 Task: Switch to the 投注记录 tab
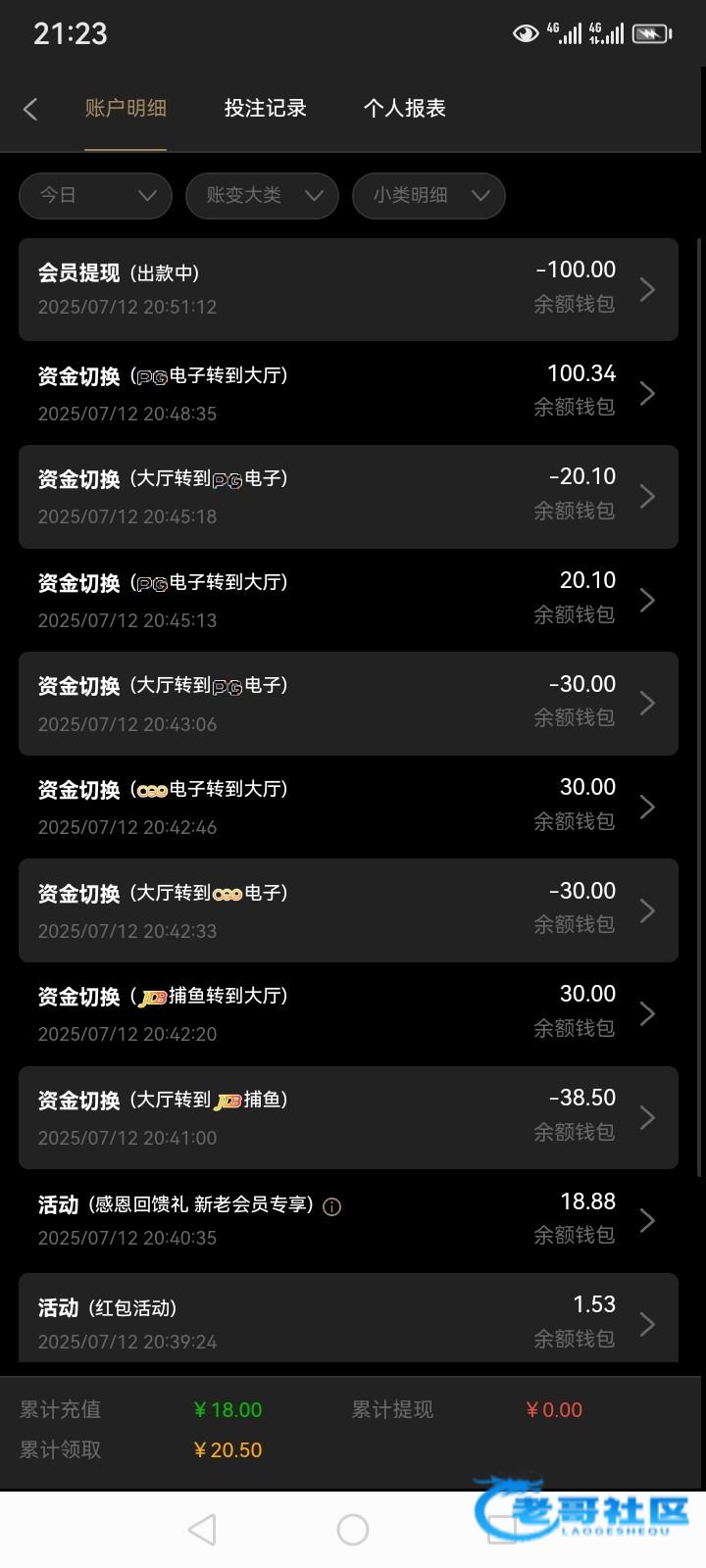click(265, 108)
